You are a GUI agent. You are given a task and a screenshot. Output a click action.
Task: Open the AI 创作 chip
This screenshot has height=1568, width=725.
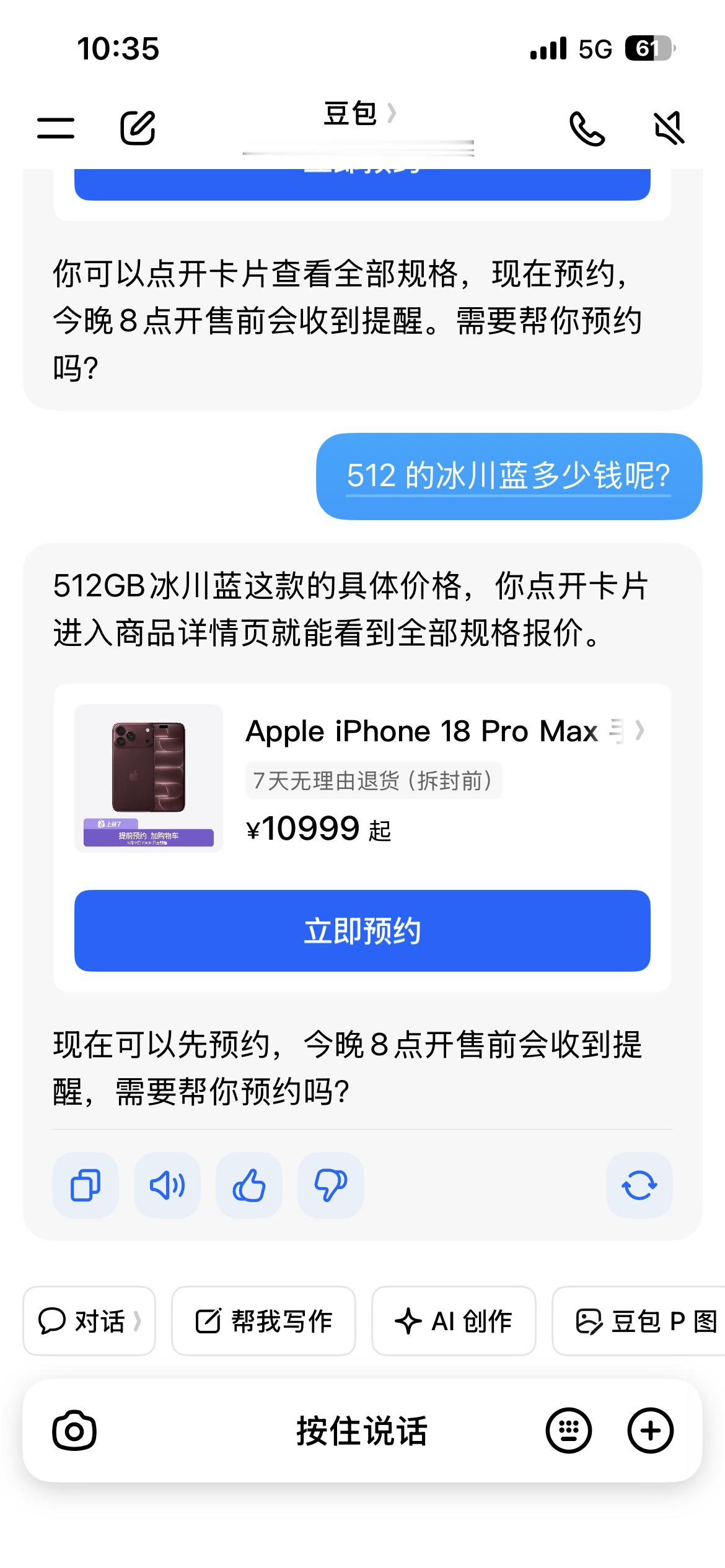[454, 1321]
